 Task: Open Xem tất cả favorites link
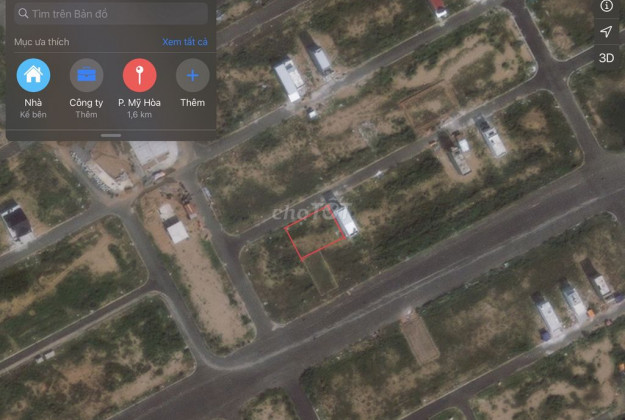pyautogui.click(x=185, y=42)
